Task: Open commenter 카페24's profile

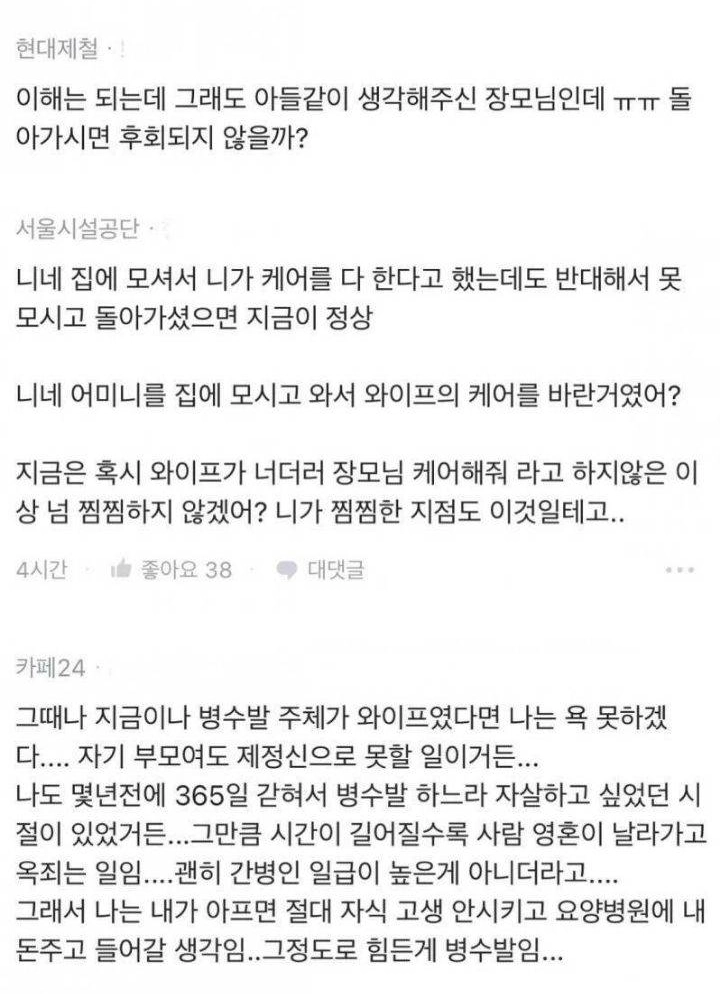Action: coord(51,668)
